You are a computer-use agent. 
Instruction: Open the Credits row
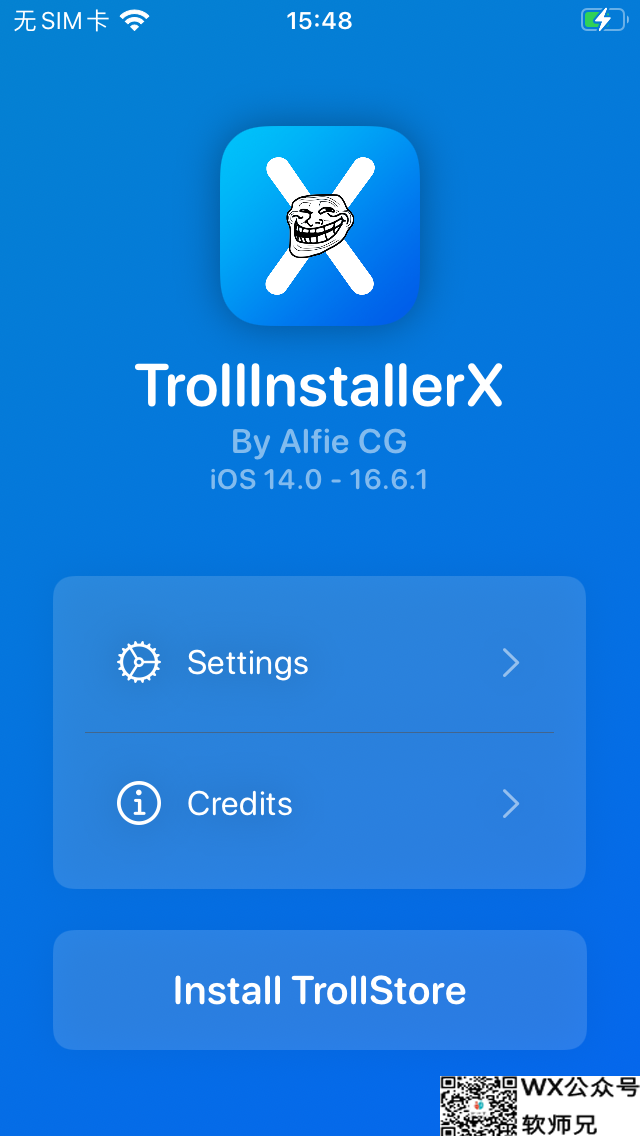[318, 804]
